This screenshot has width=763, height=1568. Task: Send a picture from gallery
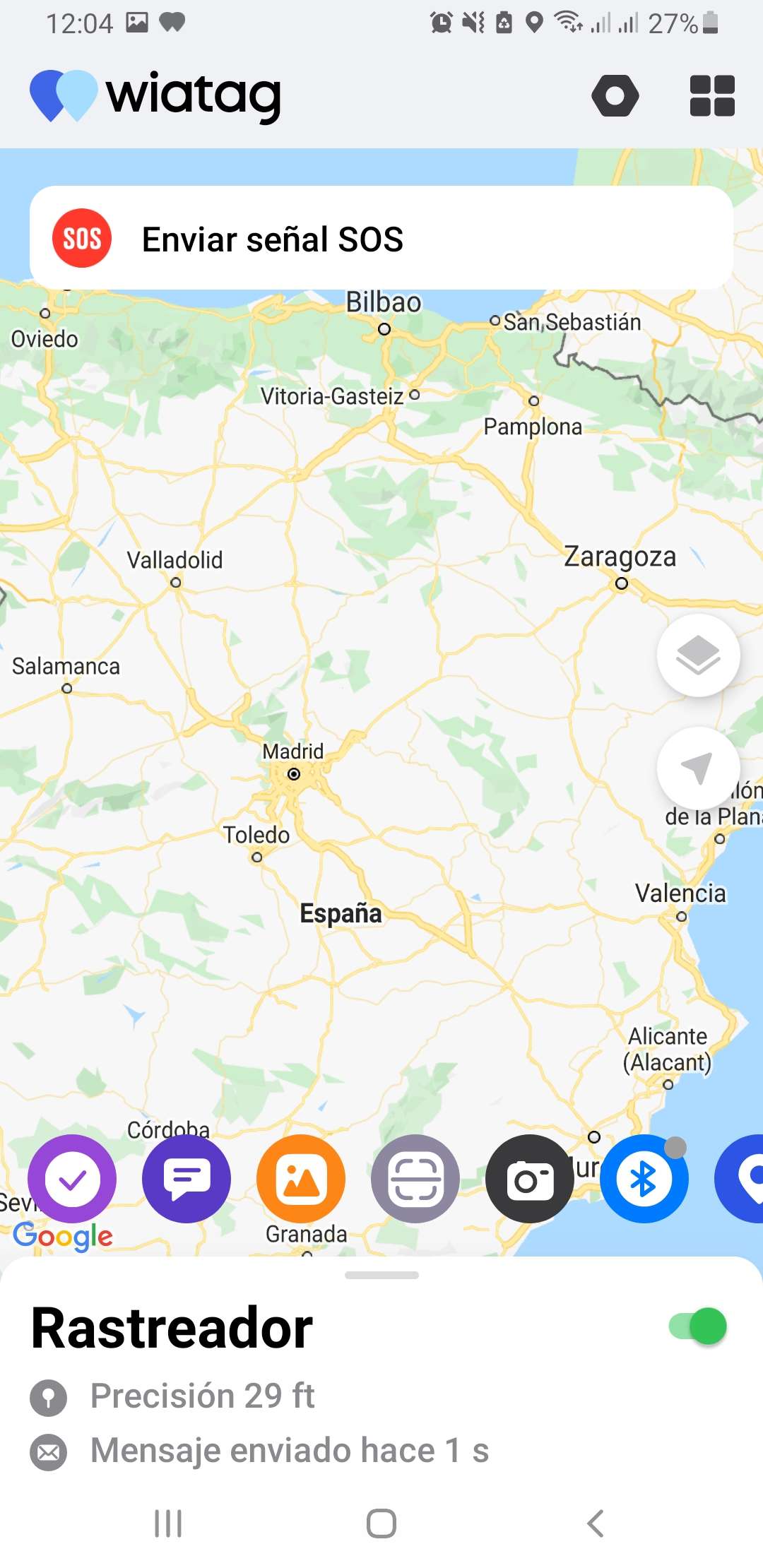click(x=301, y=1179)
